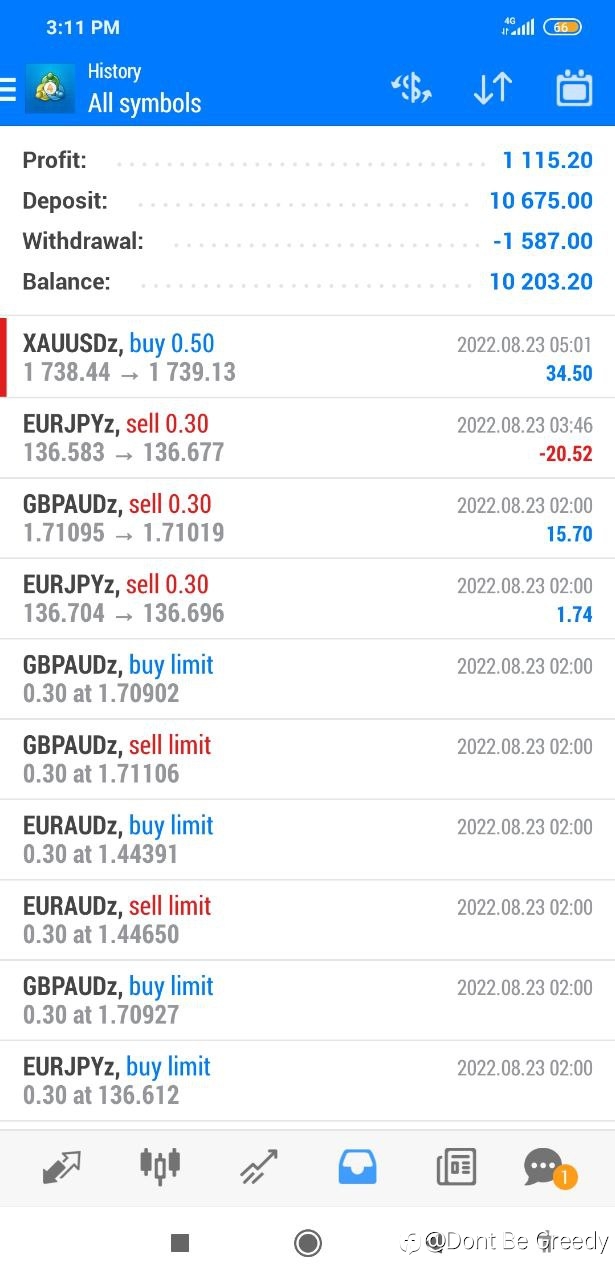The image size is (615, 1280).
Task: Switch to the candlestick Chart tab
Action: point(160,1166)
